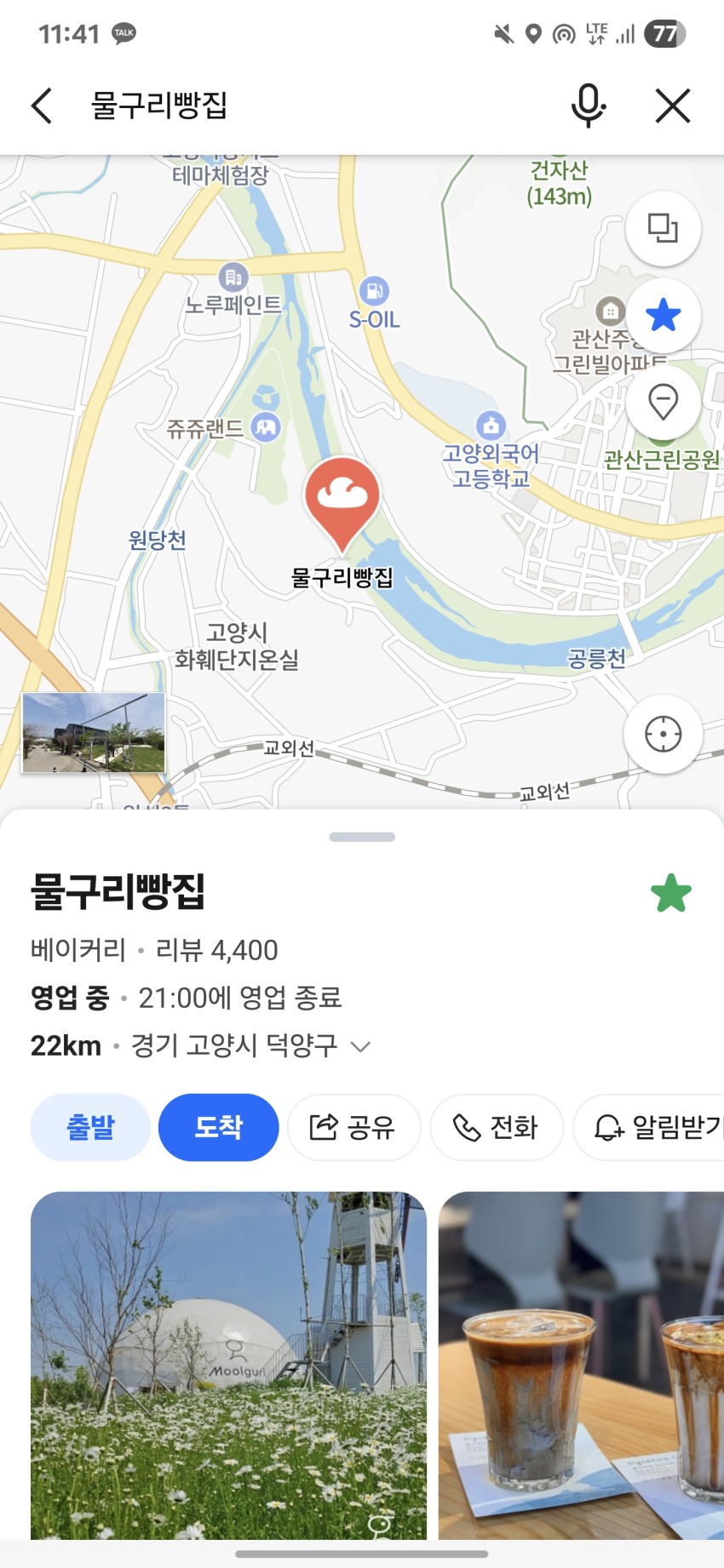Screen dimensions: 724x1568
Task: Clear the search with the X icon
Action: (673, 106)
